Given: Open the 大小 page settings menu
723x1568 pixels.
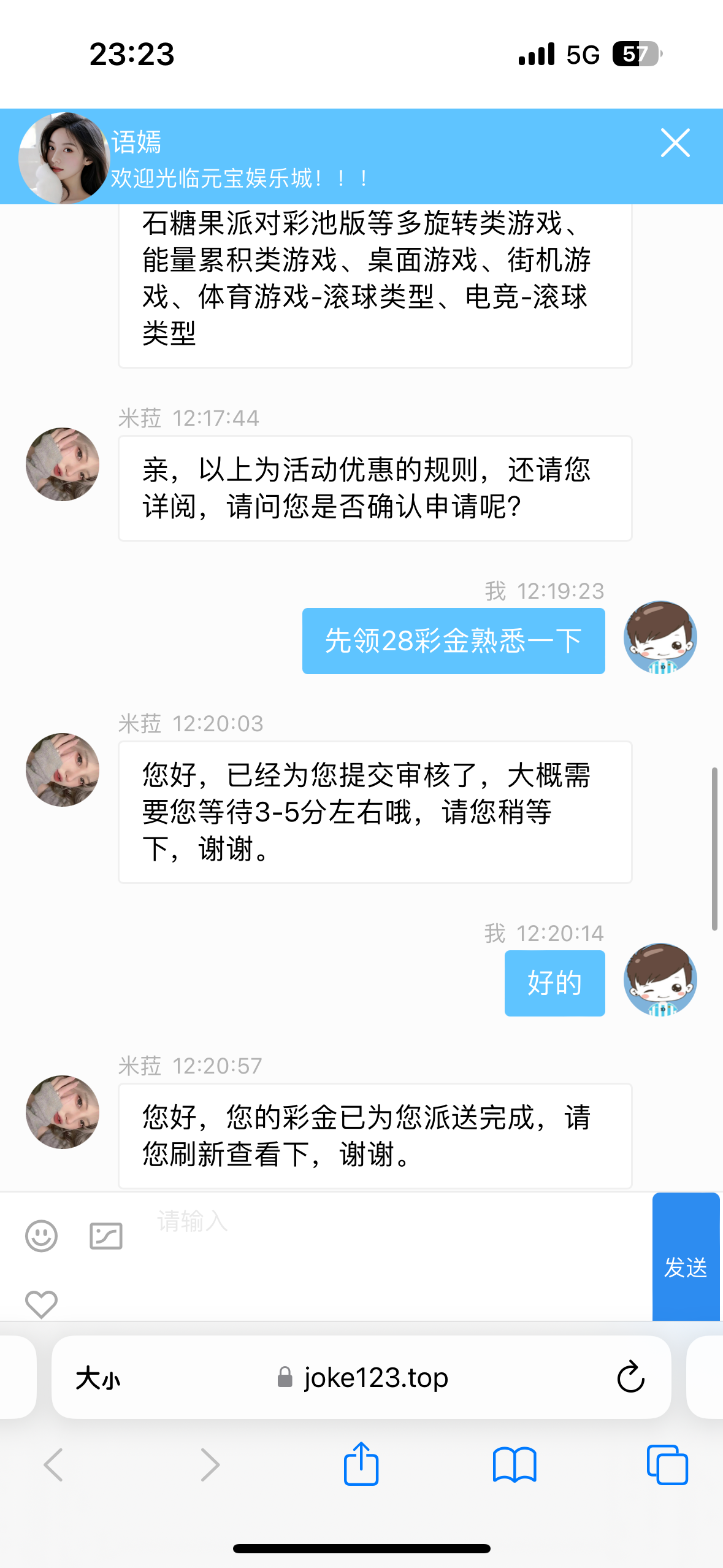Looking at the screenshot, I should (x=98, y=1378).
